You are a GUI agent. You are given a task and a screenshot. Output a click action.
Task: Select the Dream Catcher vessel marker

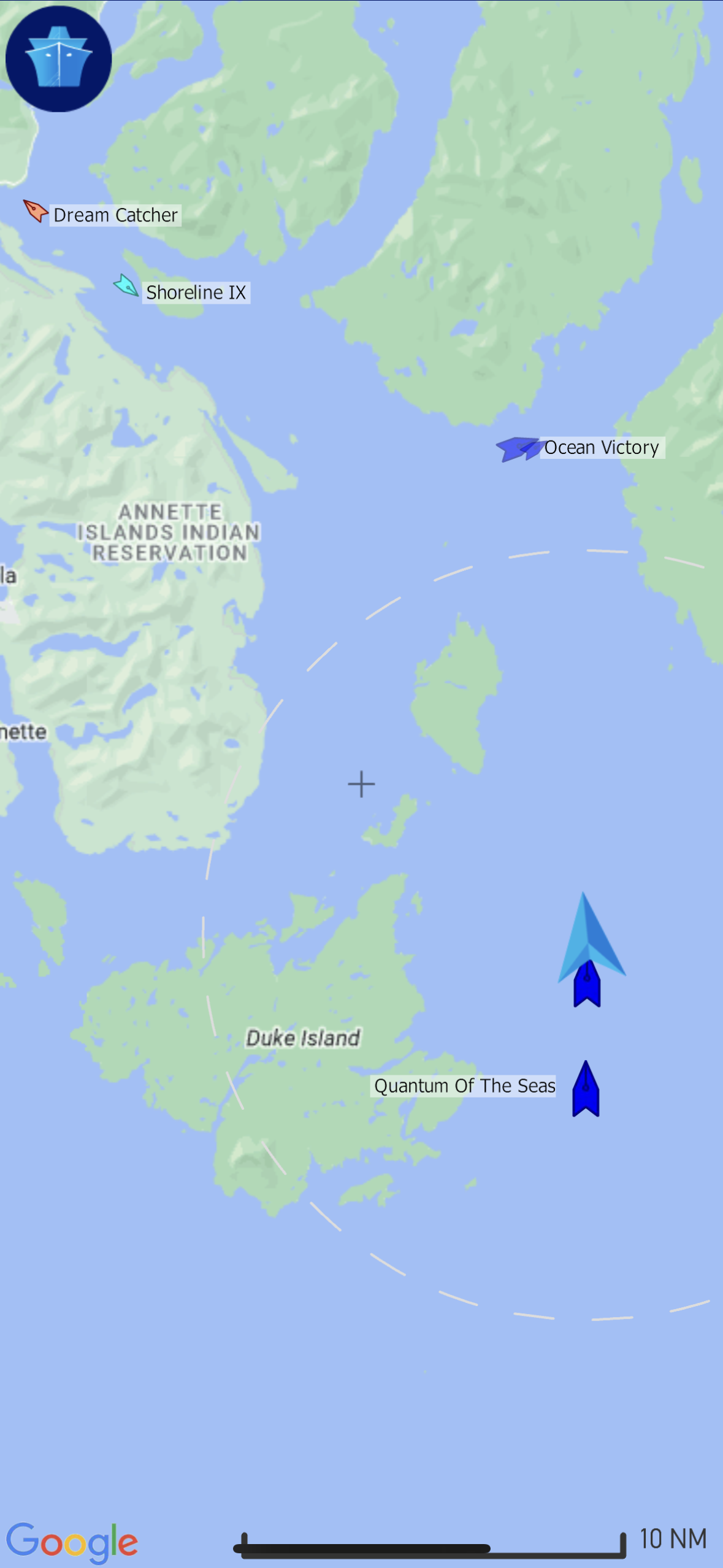click(36, 211)
